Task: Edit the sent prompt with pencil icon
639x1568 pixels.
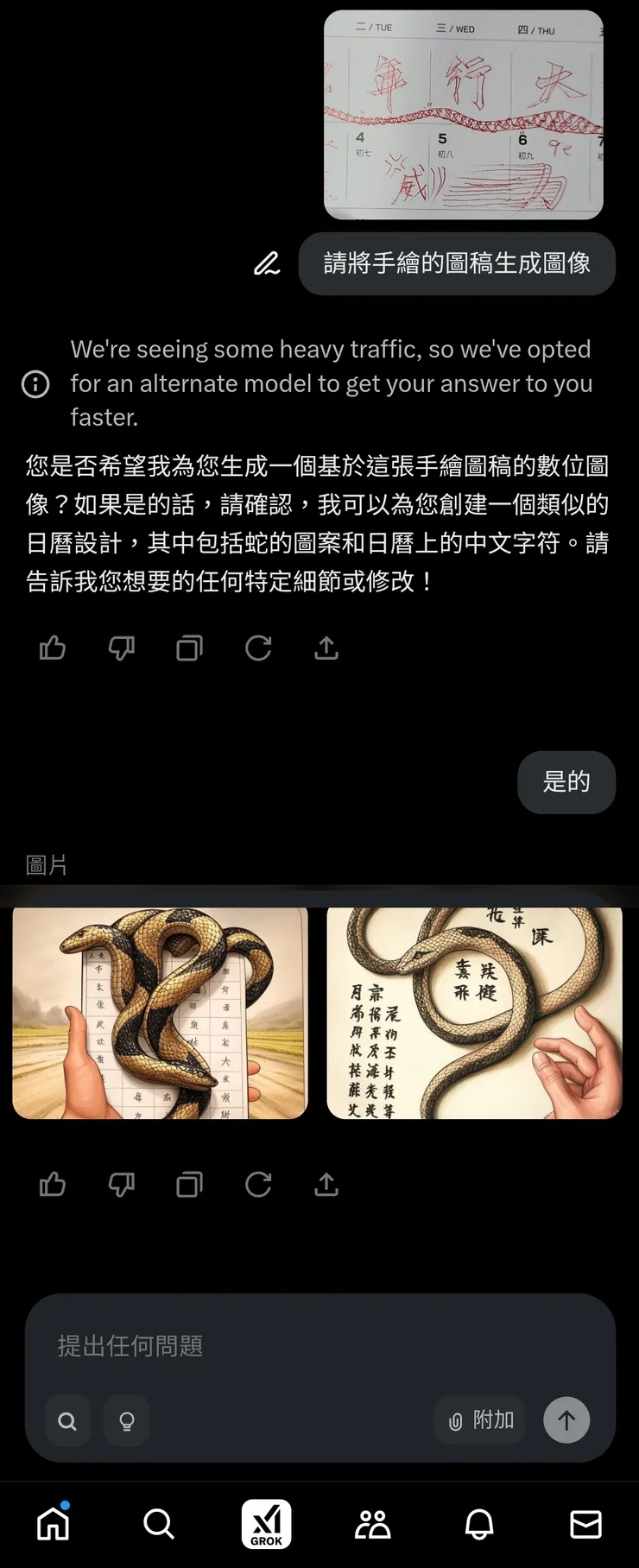Action: tap(267, 263)
